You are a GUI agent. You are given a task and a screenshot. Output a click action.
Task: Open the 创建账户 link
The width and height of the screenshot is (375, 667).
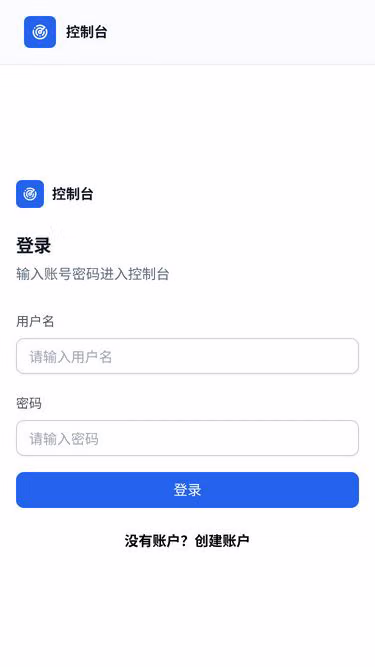tap(222, 541)
